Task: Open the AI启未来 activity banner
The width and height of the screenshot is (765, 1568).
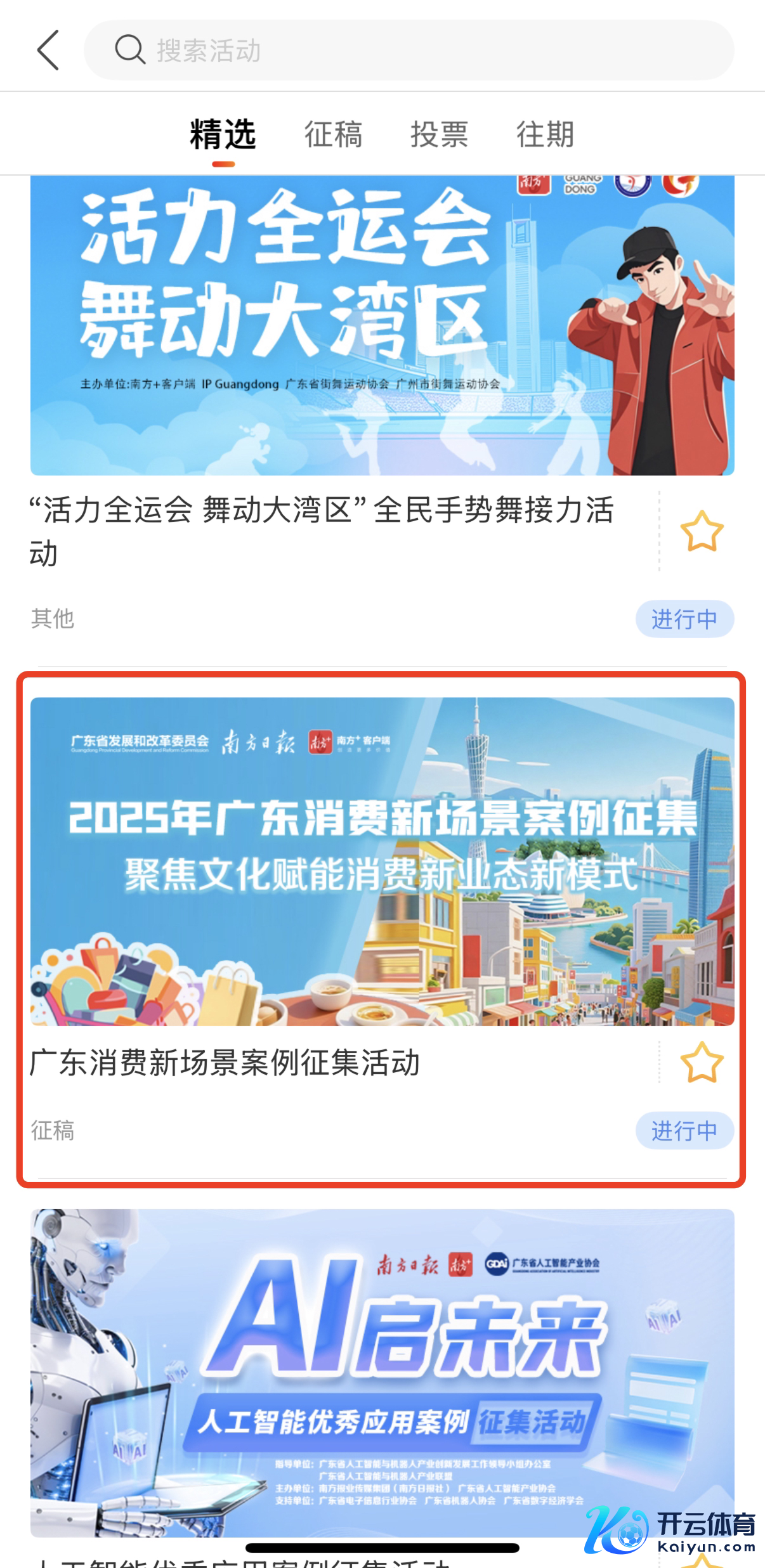Action: point(382,1373)
